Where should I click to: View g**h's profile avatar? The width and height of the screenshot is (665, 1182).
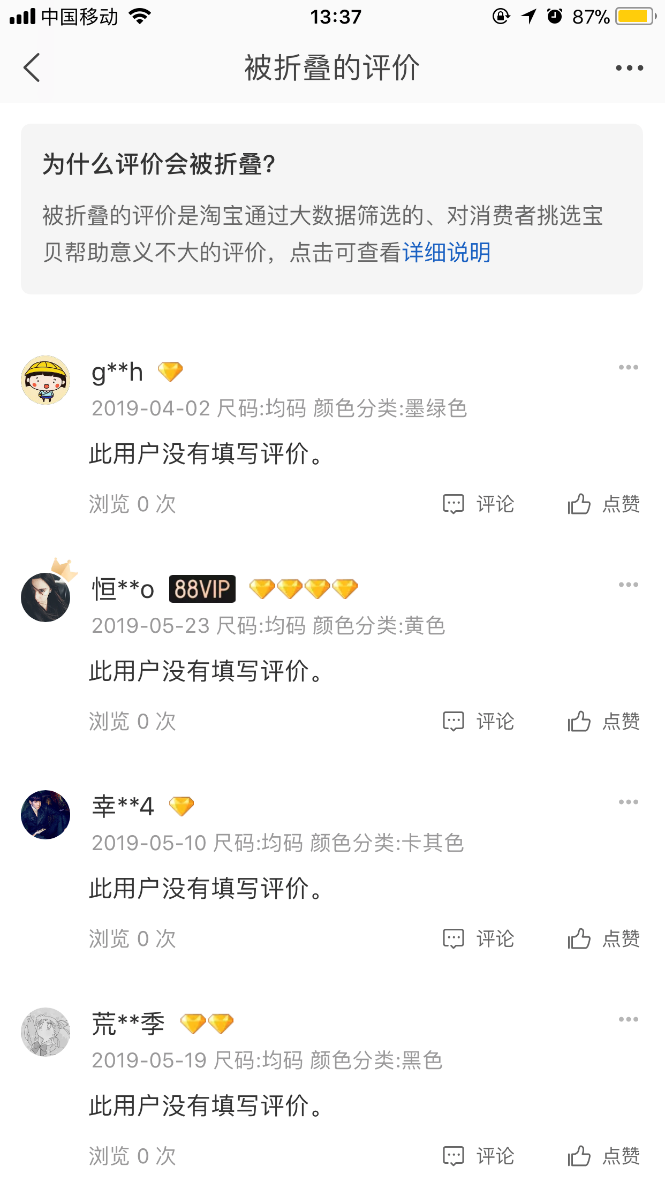tap(46, 380)
